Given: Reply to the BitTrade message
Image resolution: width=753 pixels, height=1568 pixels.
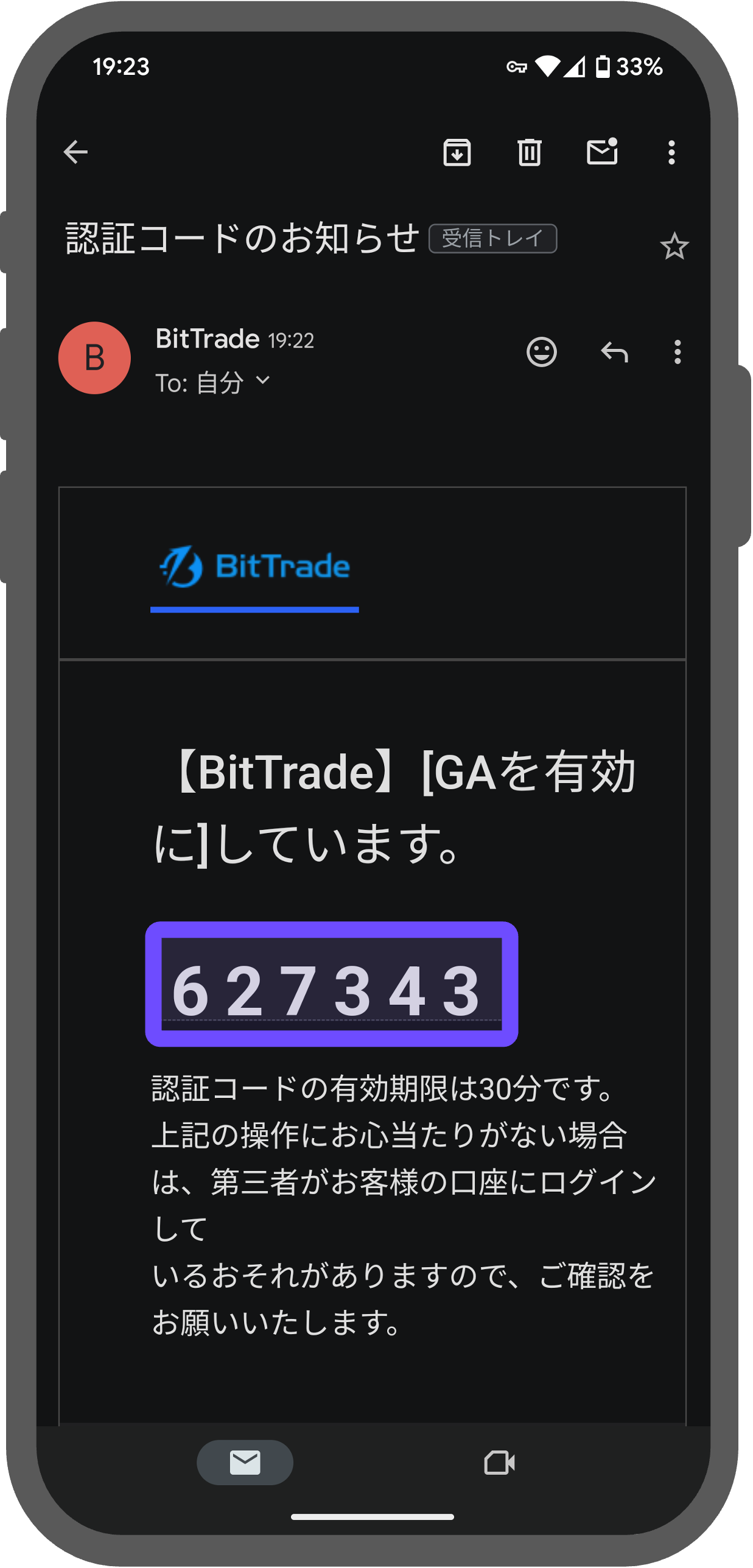Looking at the screenshot, I should [x=614, y=352].
